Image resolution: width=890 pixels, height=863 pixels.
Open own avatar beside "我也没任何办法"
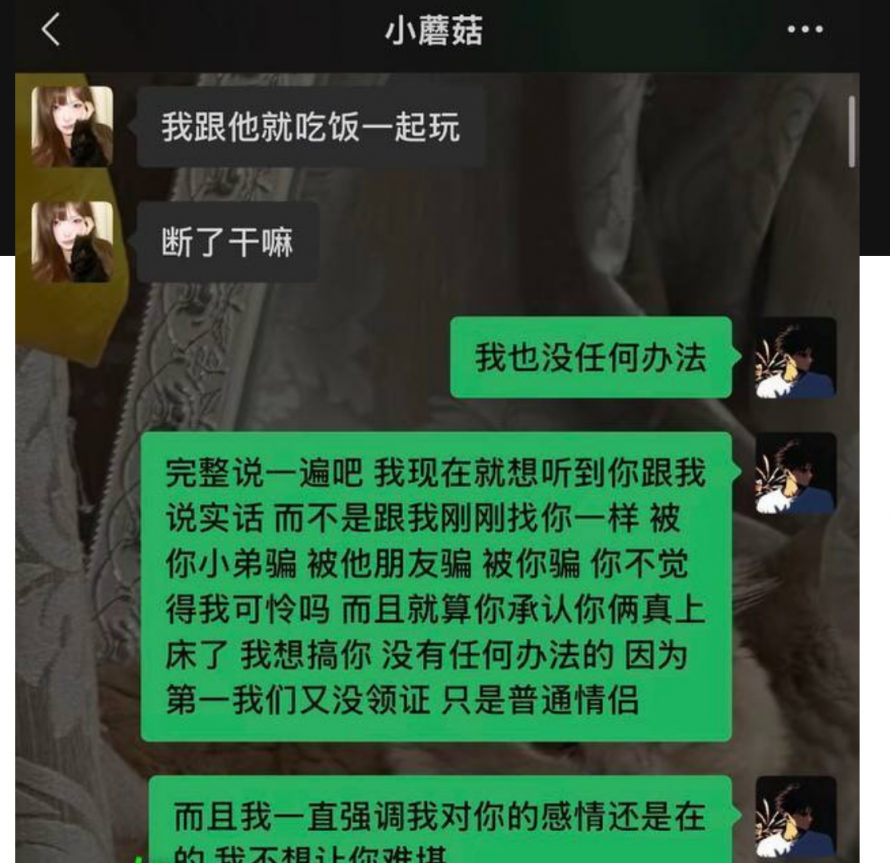click(795, 358)
